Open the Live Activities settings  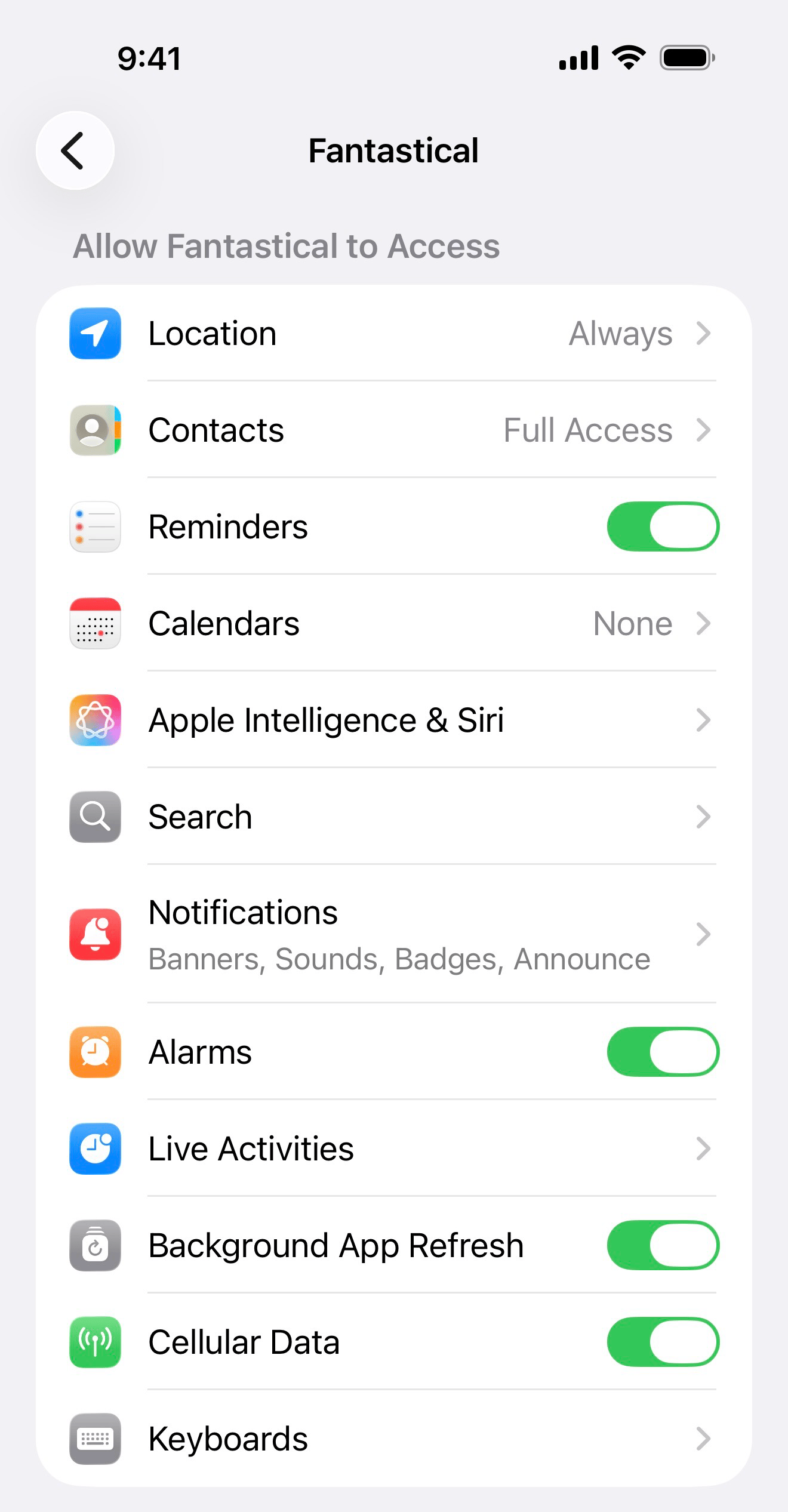click(x=394, y=1148)
